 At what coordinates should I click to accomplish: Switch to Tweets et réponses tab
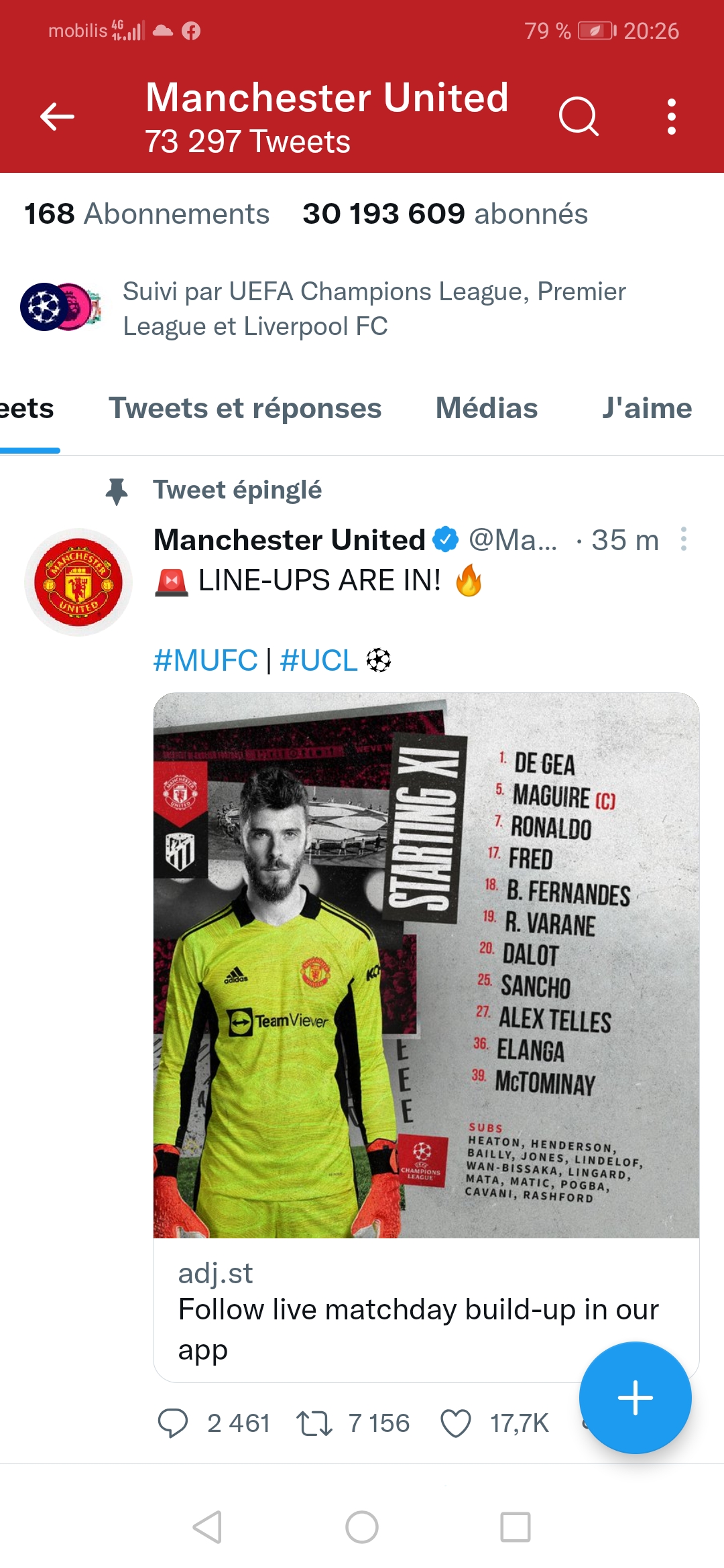pos(245,408)
